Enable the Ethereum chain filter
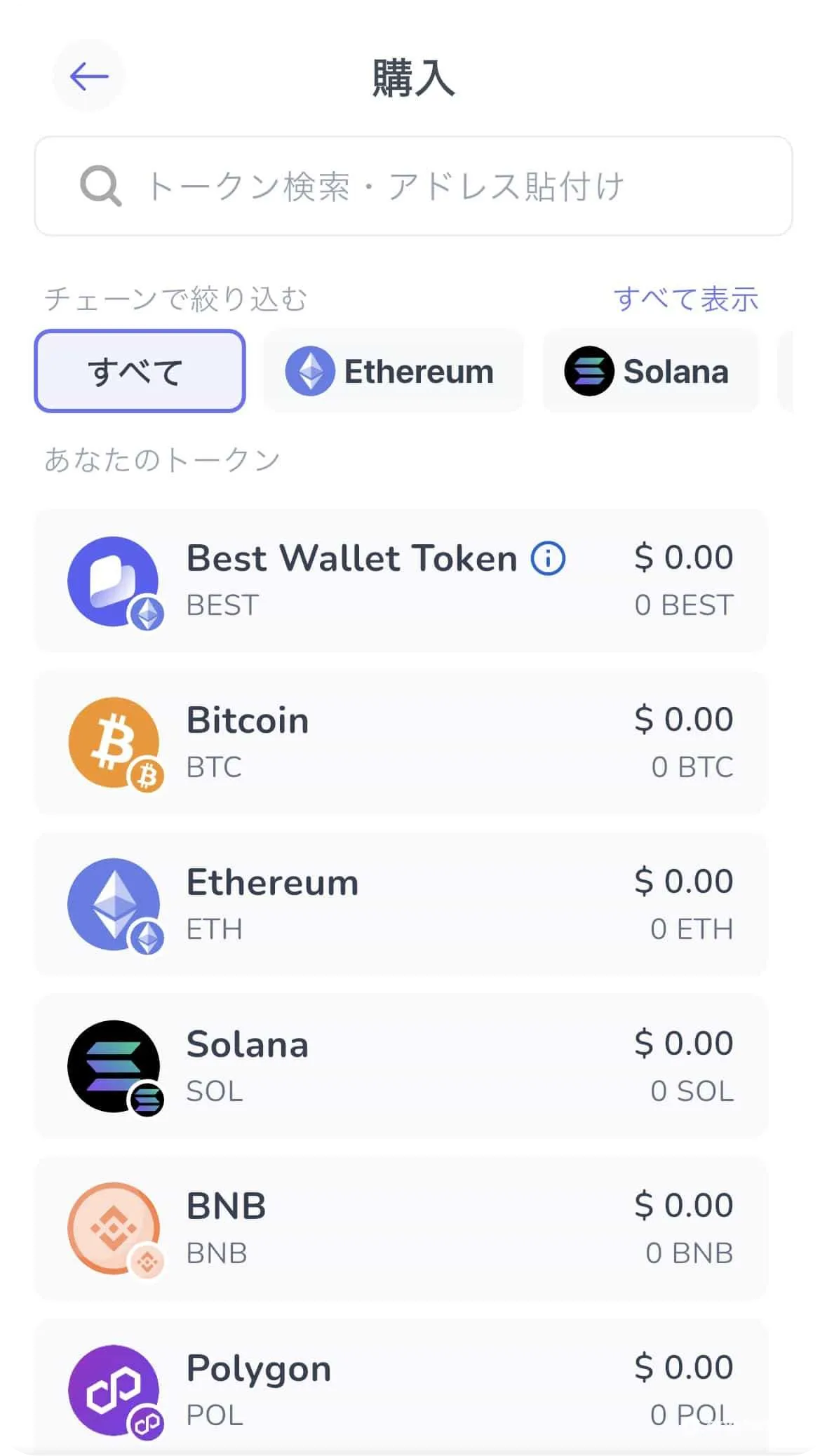 393,371
